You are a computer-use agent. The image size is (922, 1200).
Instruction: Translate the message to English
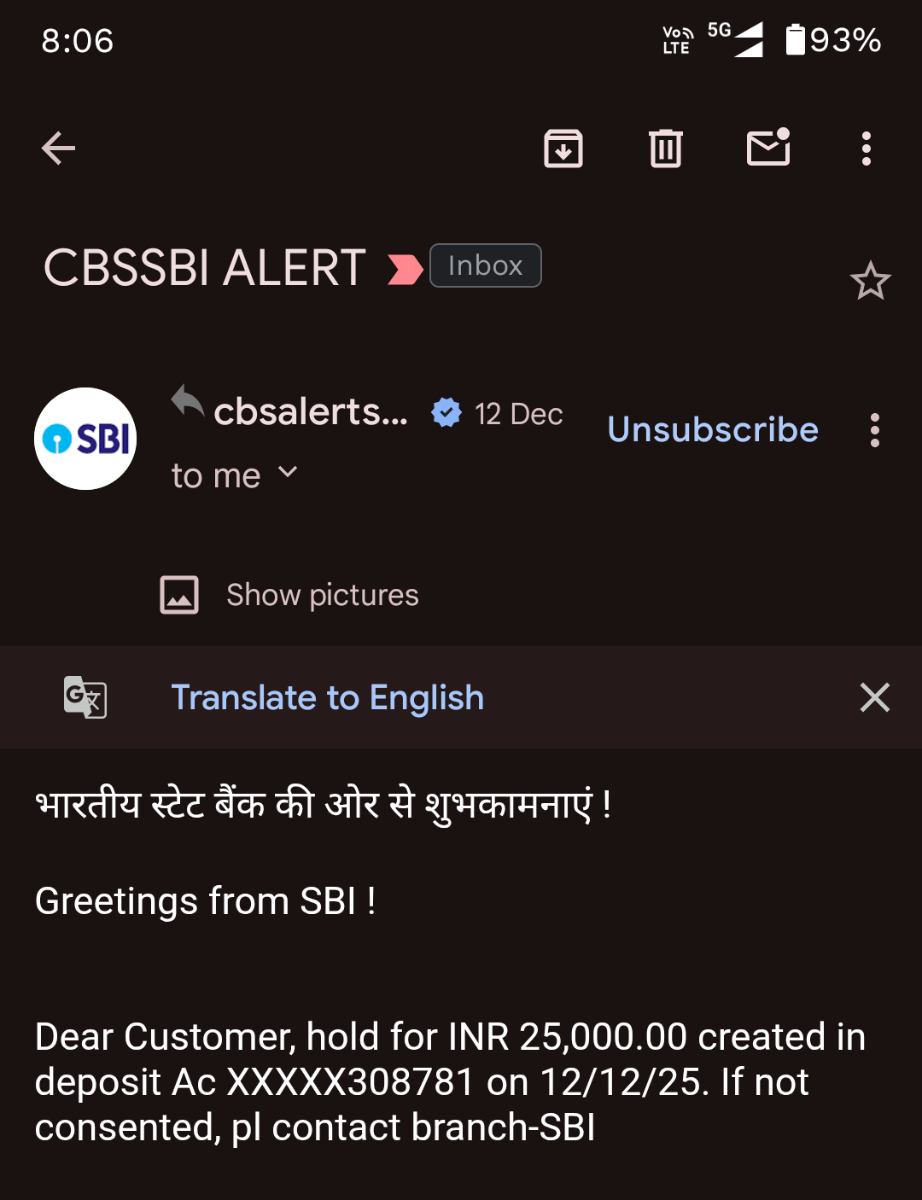(x=327, y=697)
